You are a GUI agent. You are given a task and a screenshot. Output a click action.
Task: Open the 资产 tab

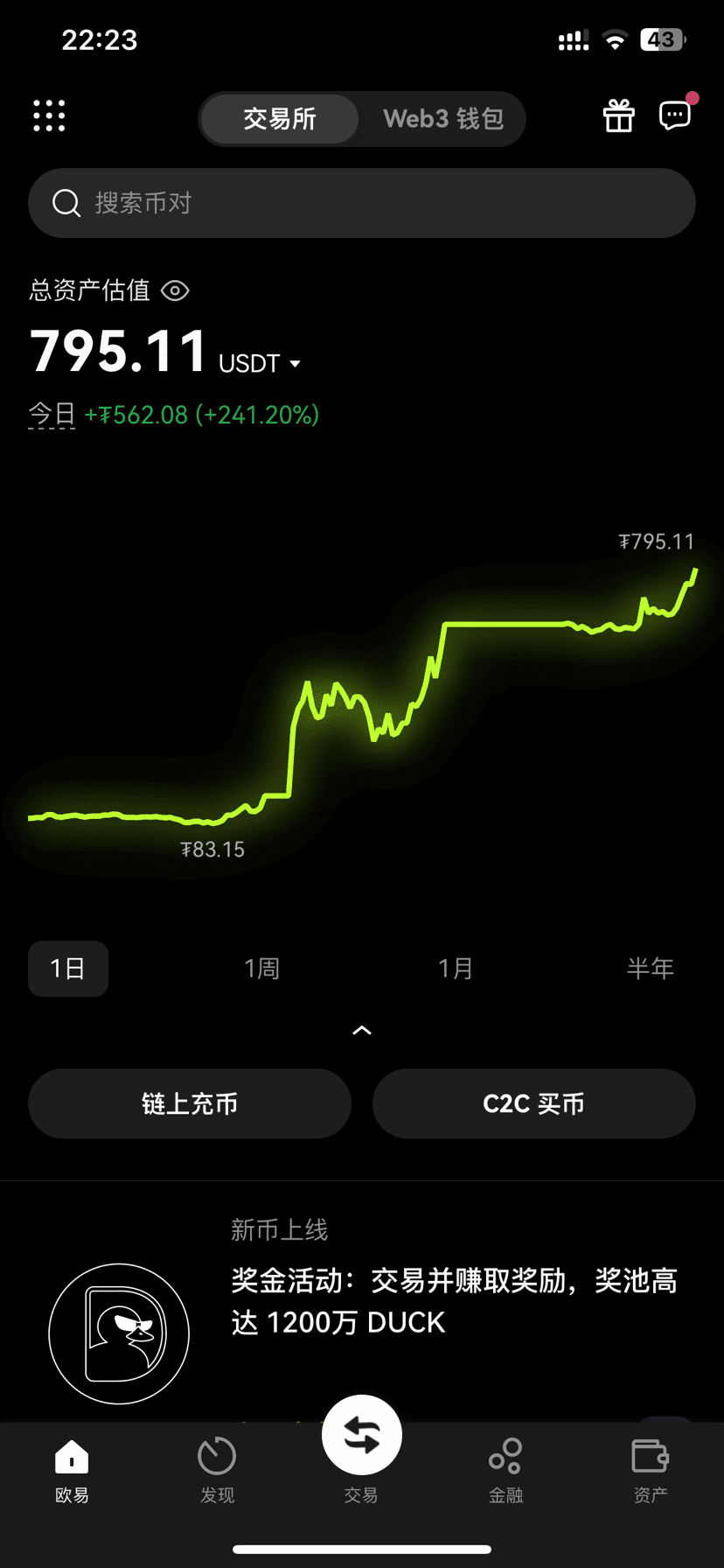(651, 1470)
